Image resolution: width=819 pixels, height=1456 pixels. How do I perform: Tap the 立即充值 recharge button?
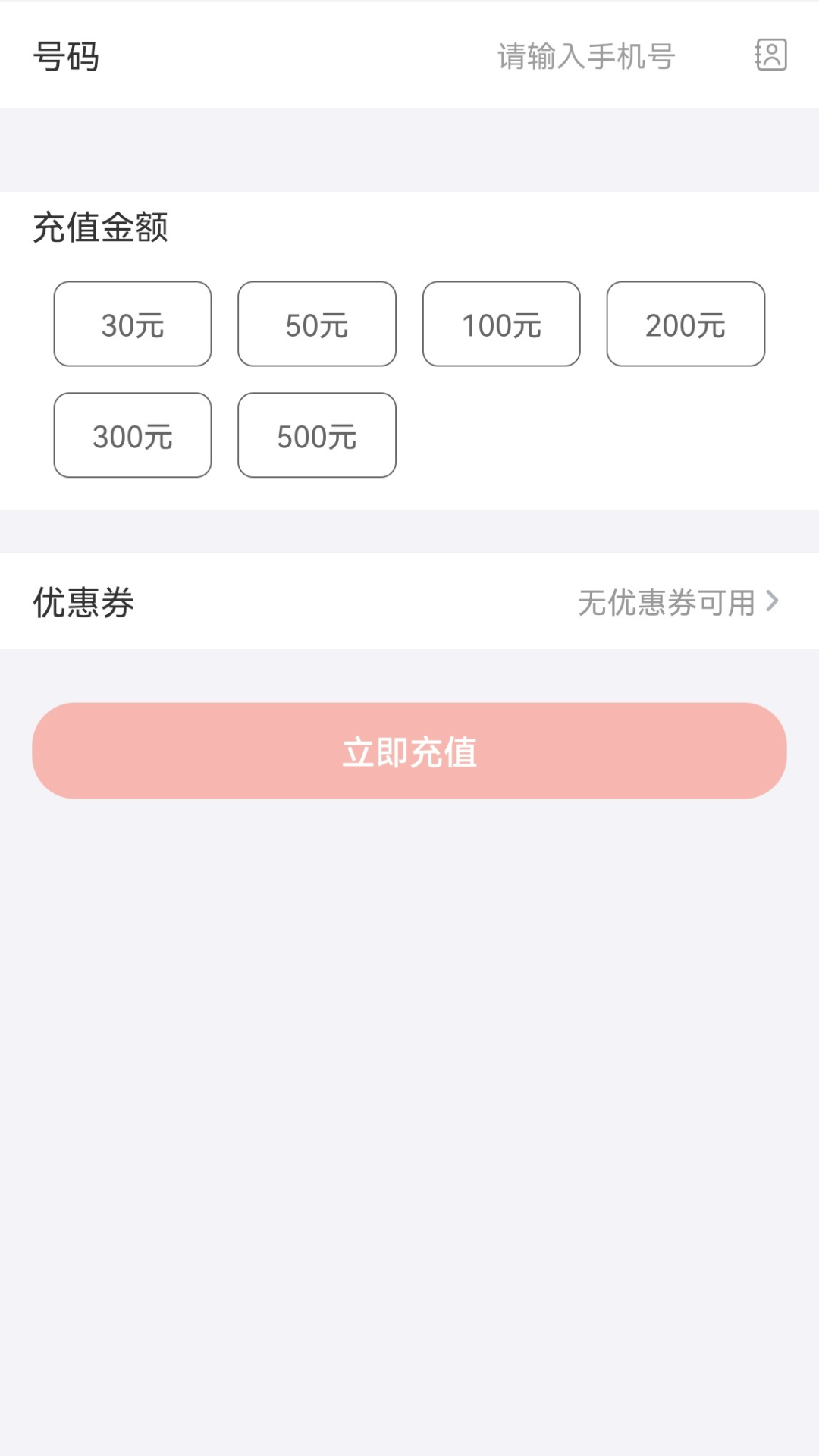click(x=409, y=752)
